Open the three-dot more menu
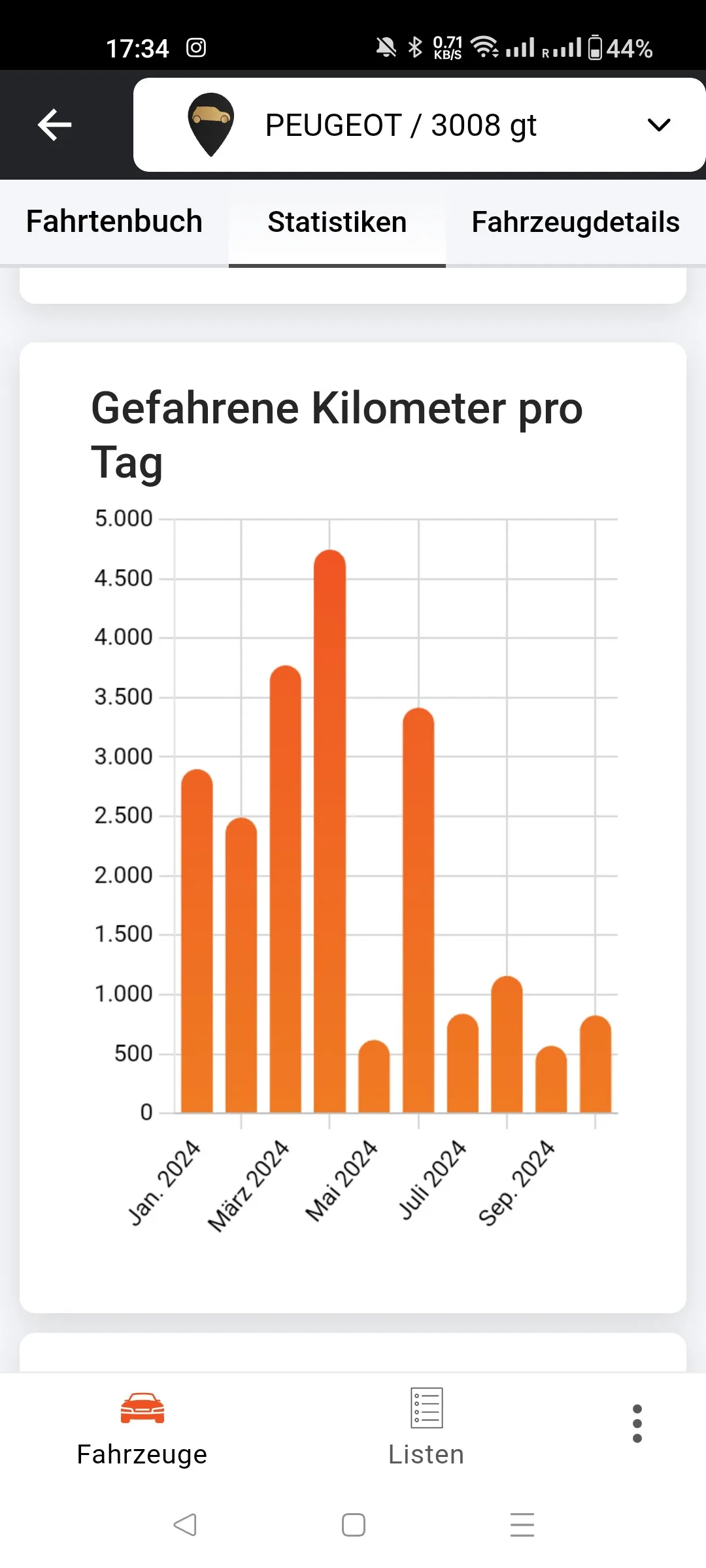 coord(637,1424)
